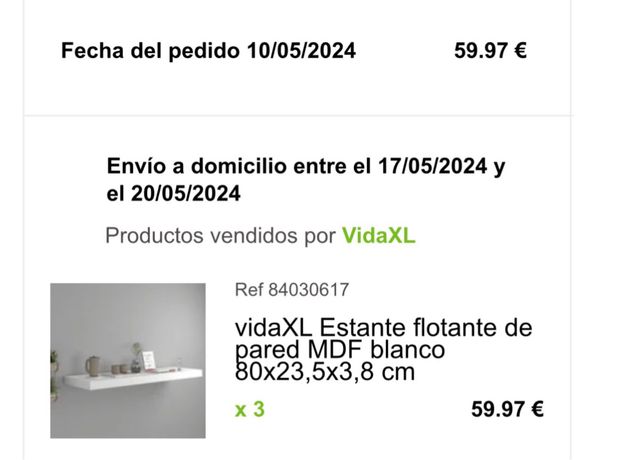Open the VidaXL seller link
640x460 pixels.
378,237
